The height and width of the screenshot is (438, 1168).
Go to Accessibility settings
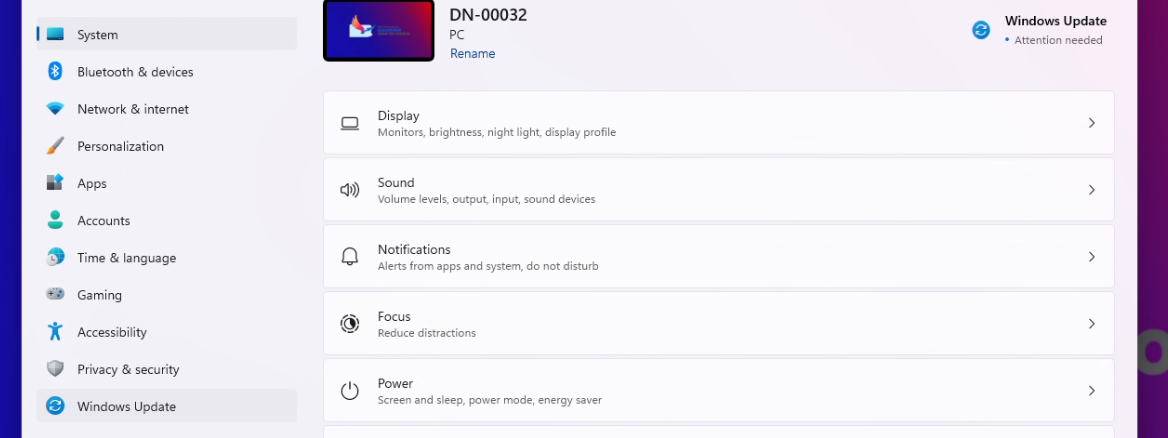coord(167,332)
